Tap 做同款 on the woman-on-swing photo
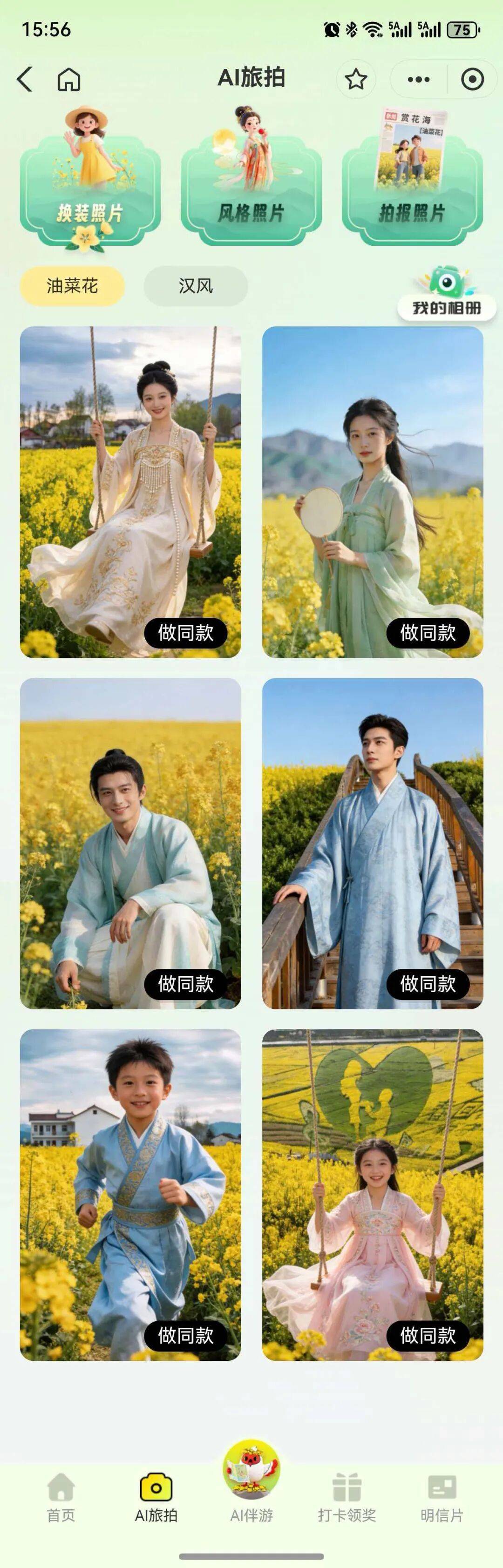The image size is (503, 1568). pyautogui.click(x=185, y=633)
